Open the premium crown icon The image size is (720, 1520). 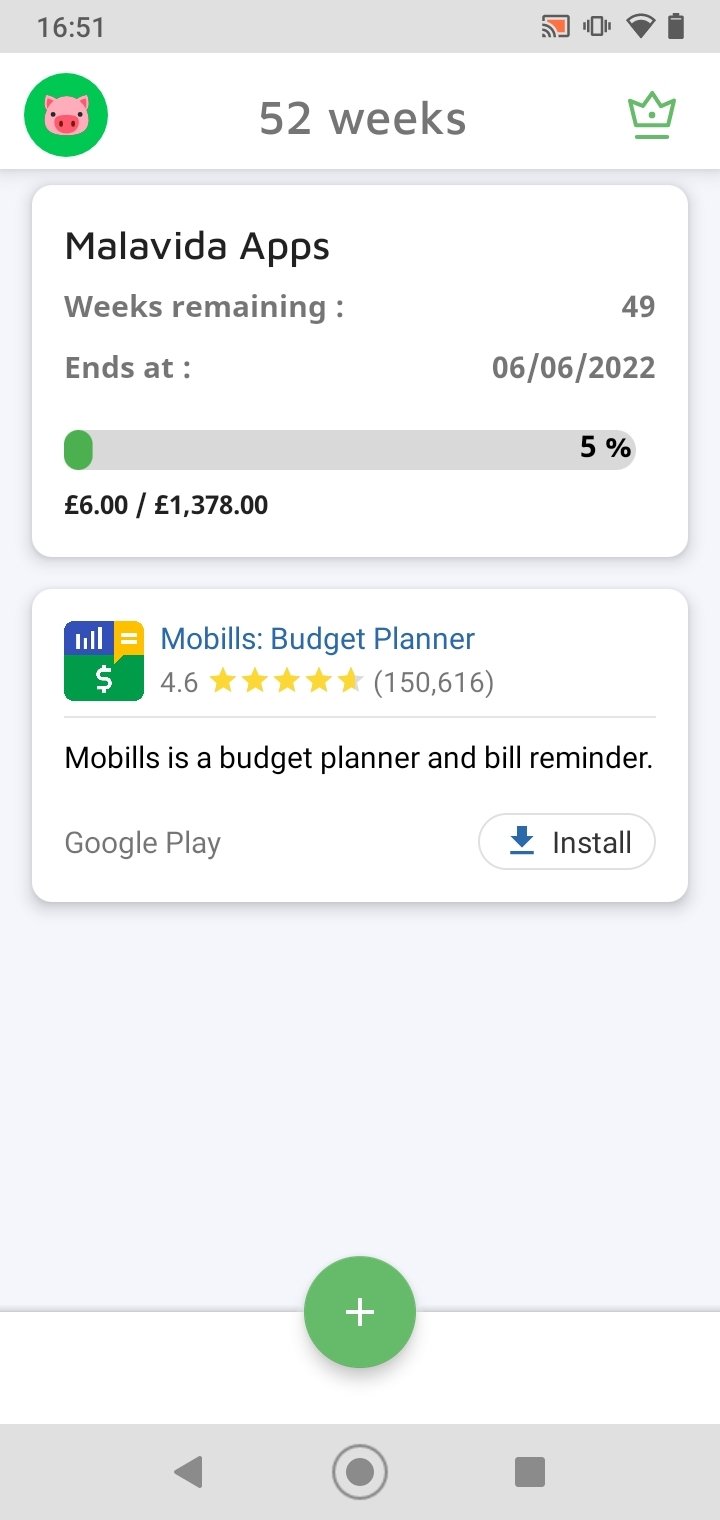click(651, 116)
